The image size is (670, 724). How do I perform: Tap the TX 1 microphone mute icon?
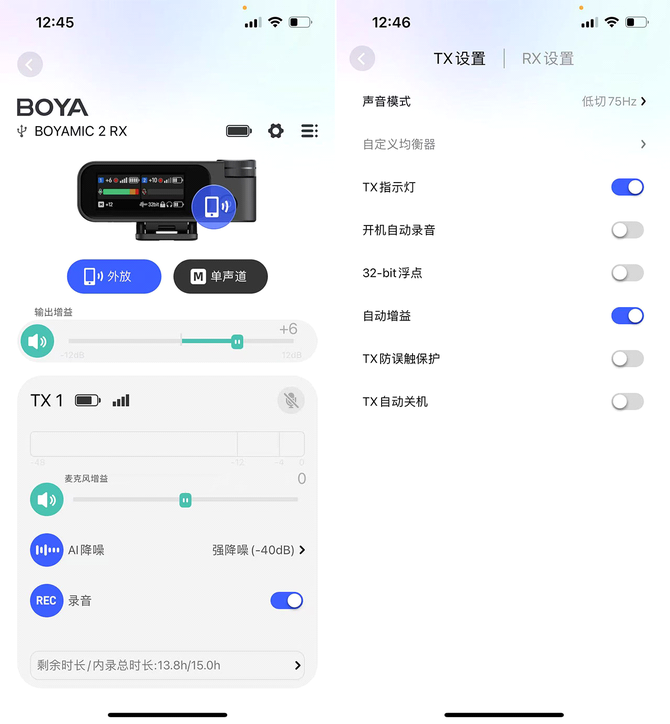point(290,400)
